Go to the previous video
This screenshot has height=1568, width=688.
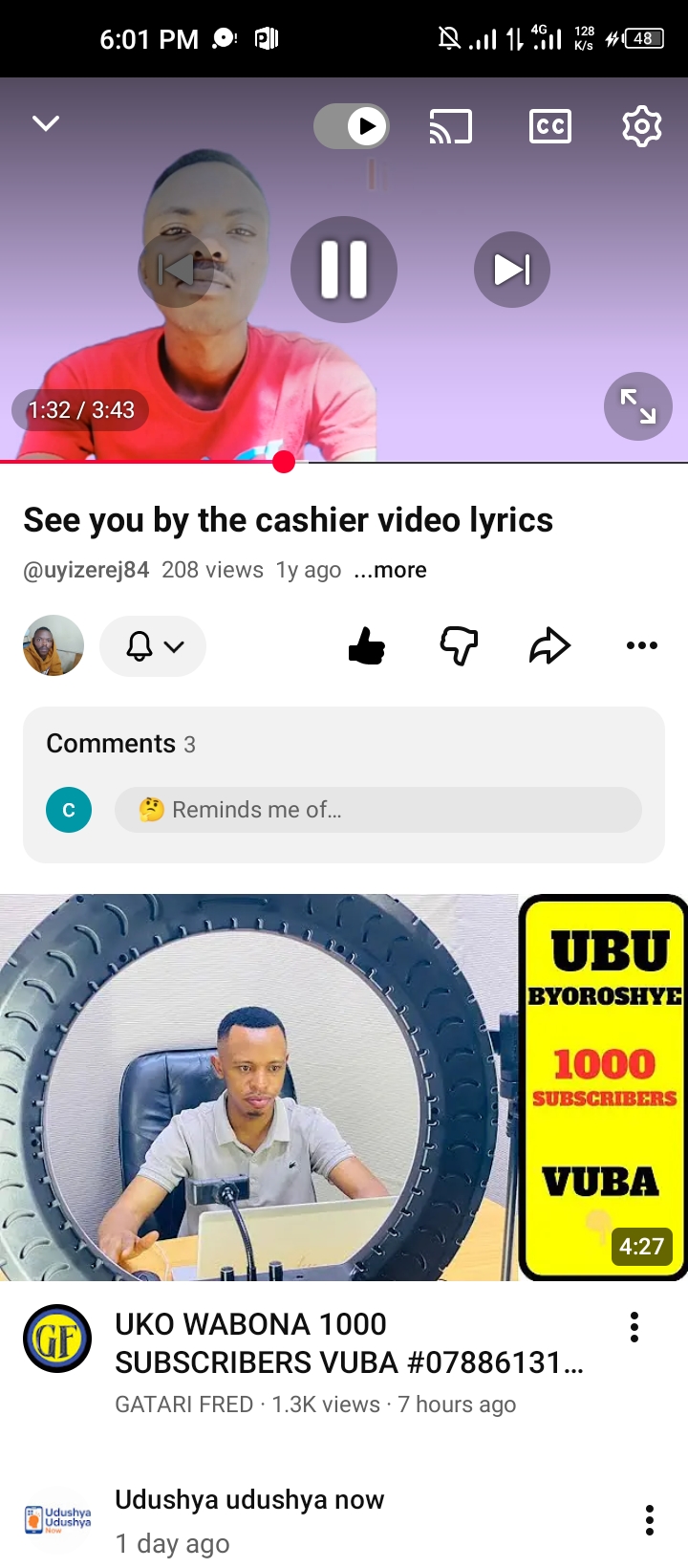[176, 270]
